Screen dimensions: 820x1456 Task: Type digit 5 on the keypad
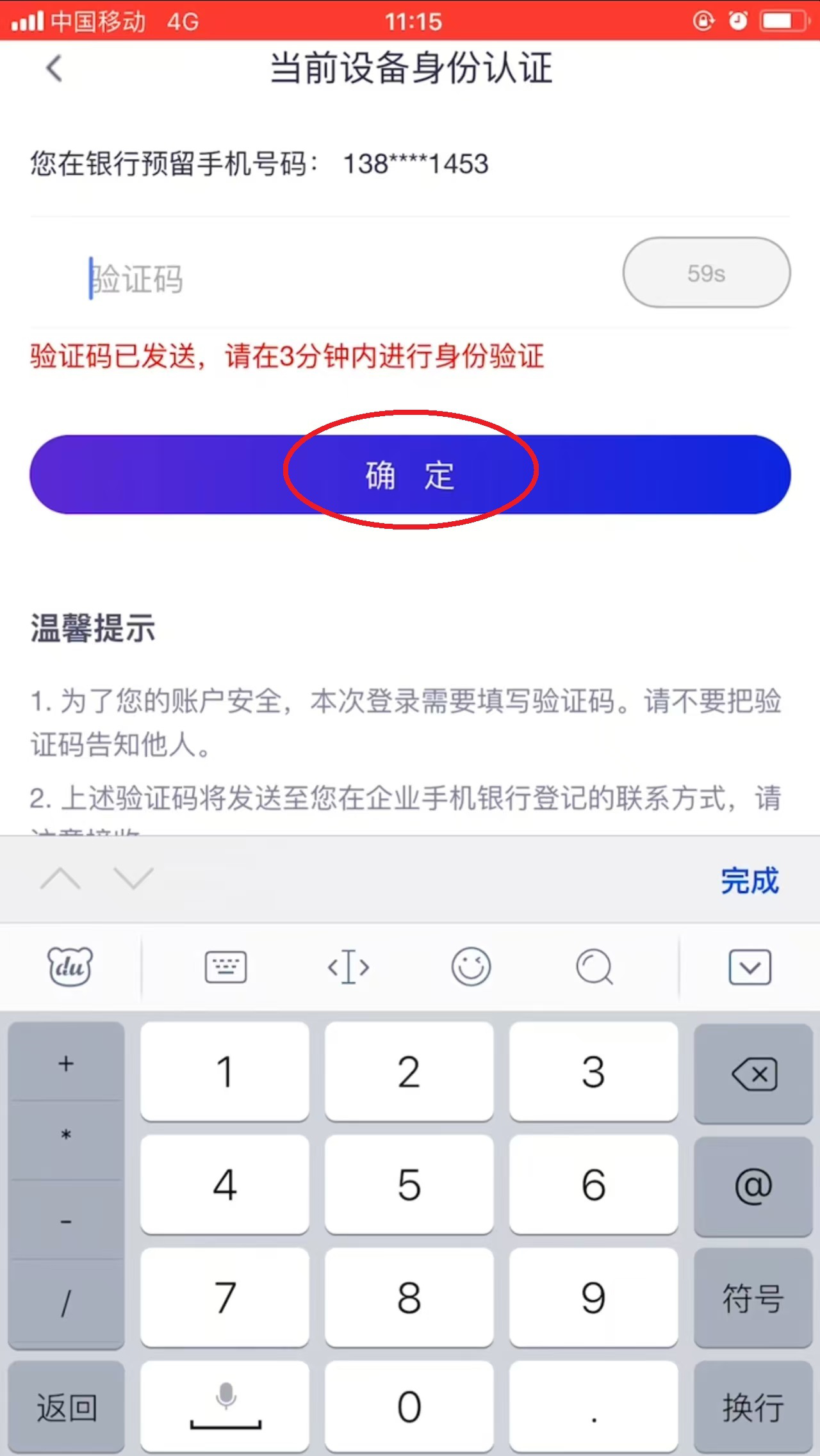(x=409, y=1185)
